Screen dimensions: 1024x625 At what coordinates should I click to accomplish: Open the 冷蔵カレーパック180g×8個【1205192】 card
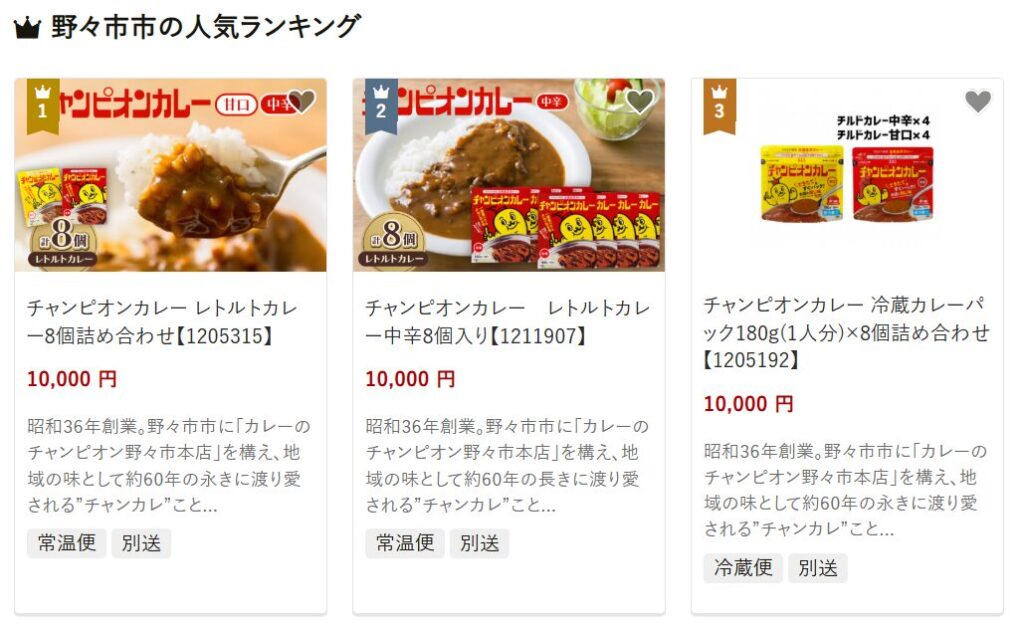click(x=846, y=332)
